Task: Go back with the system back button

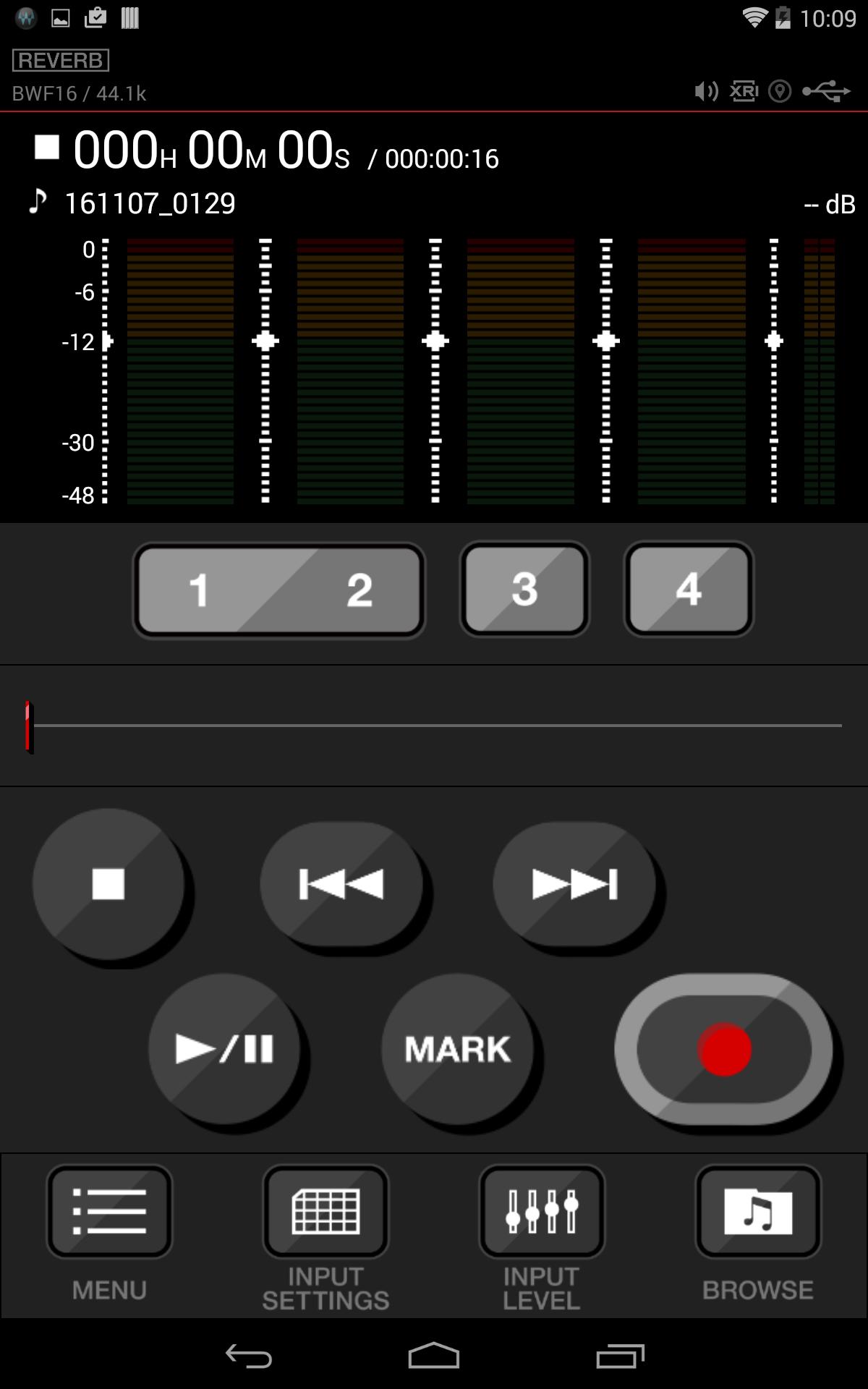Action: point(248,1356)
